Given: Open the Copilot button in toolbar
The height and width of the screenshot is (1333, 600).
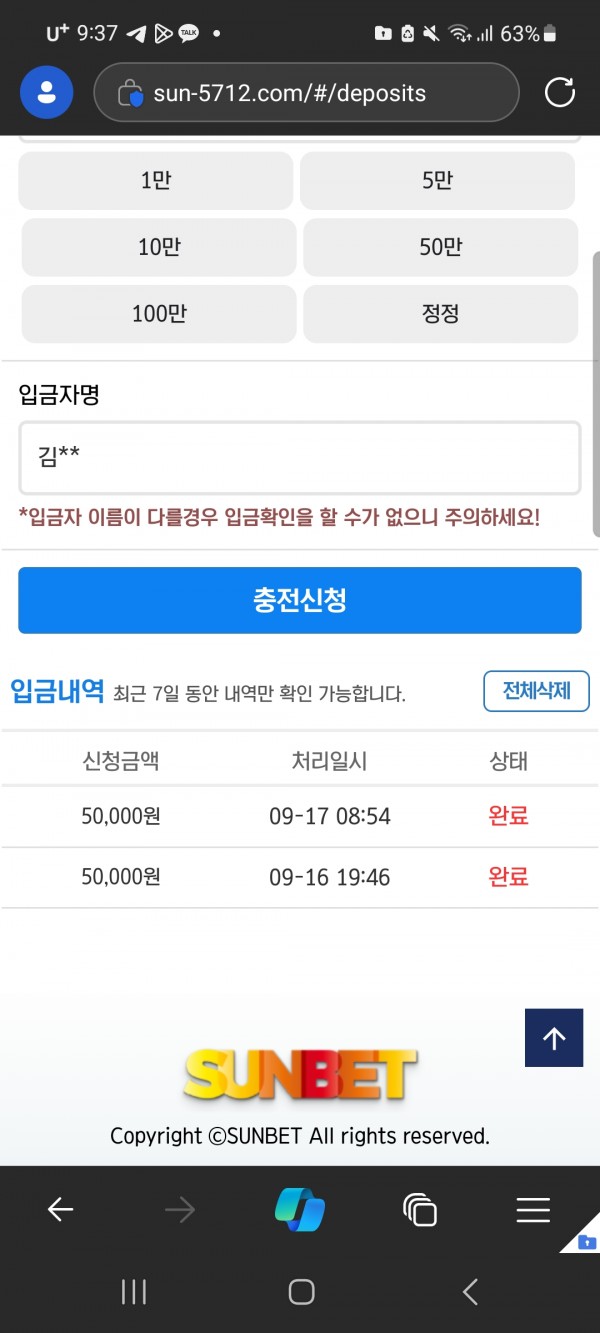Looking at the screenshot, I should coord(300,1210).
